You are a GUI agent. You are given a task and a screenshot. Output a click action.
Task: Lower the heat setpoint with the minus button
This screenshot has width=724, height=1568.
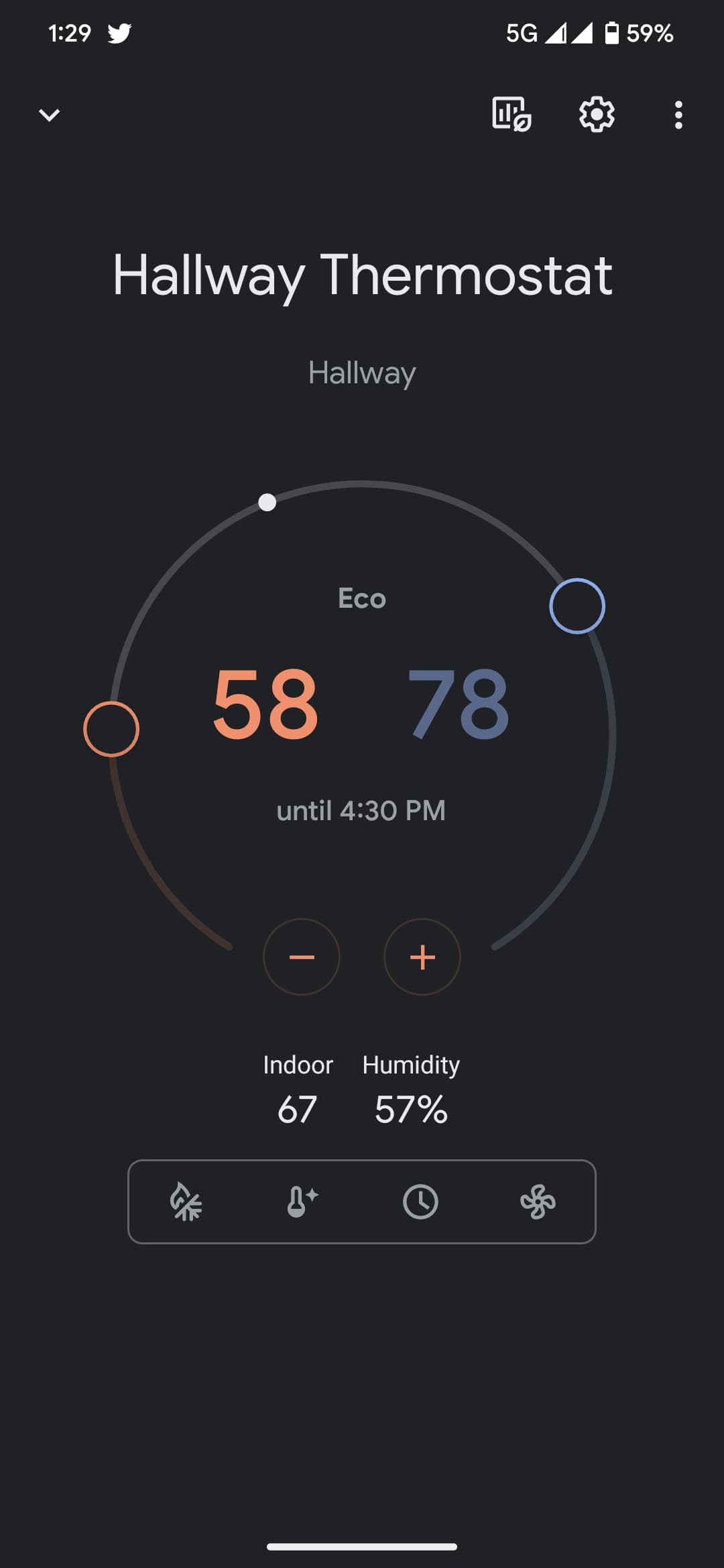click(x=302, y=958)
